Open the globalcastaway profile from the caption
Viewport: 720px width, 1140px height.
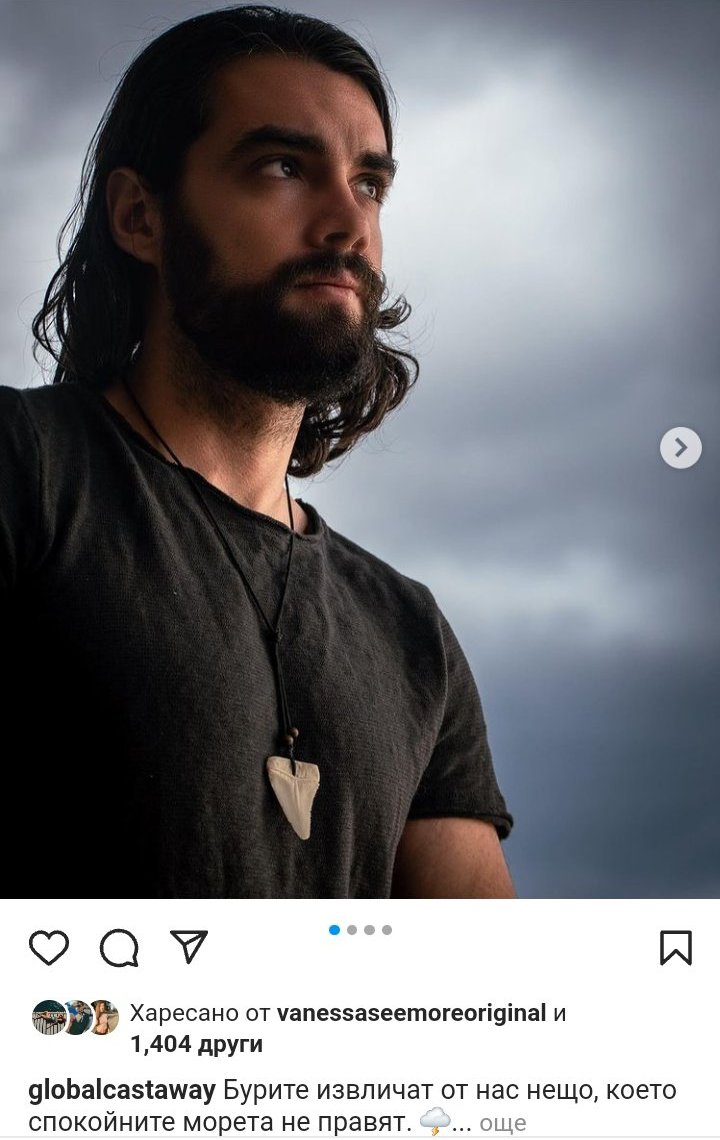[x=122, y=1091]
